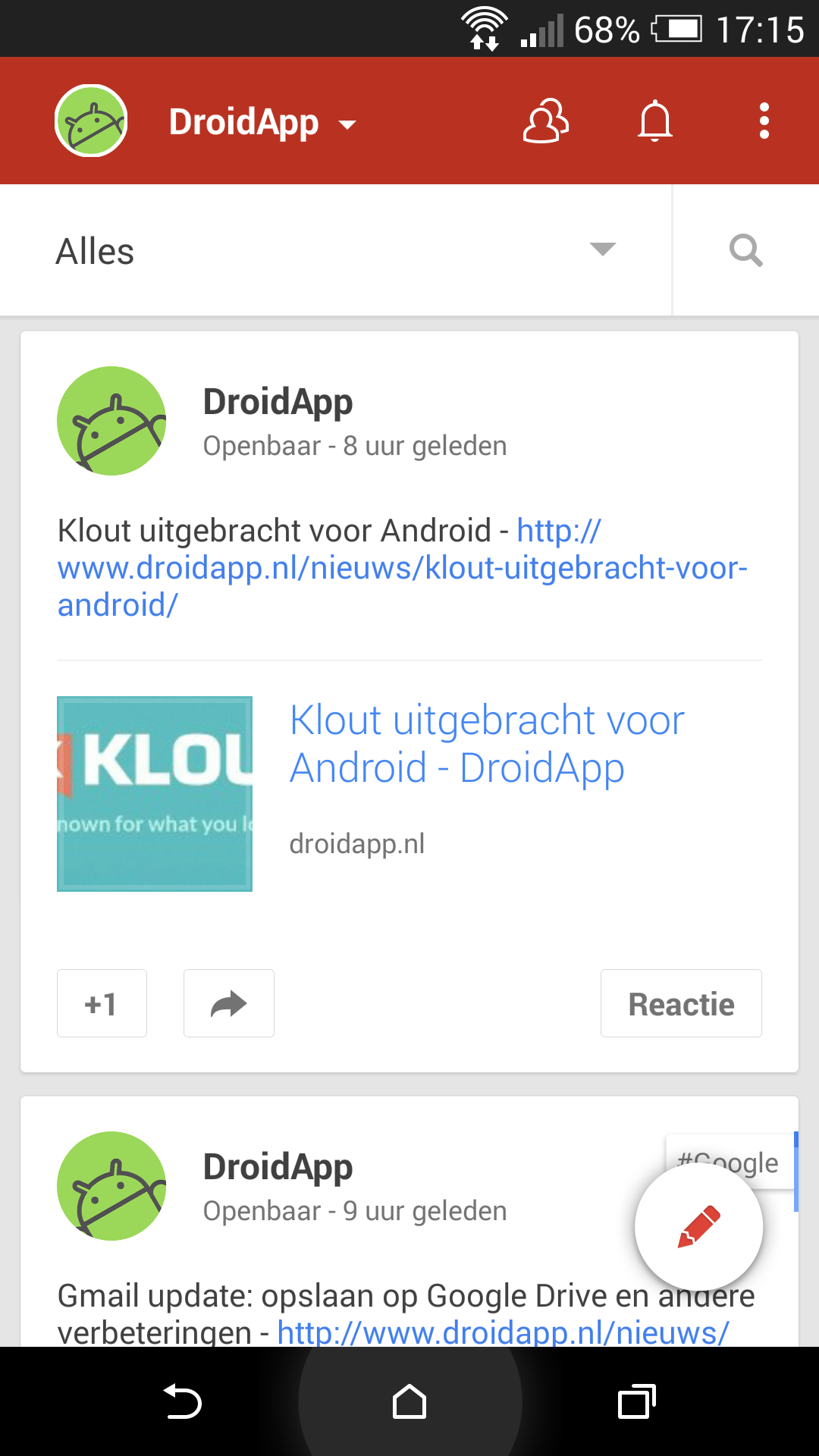Open the Klout uitgebracht voor Android link card
Screen dimensions: 819x1456
[409, 793]
